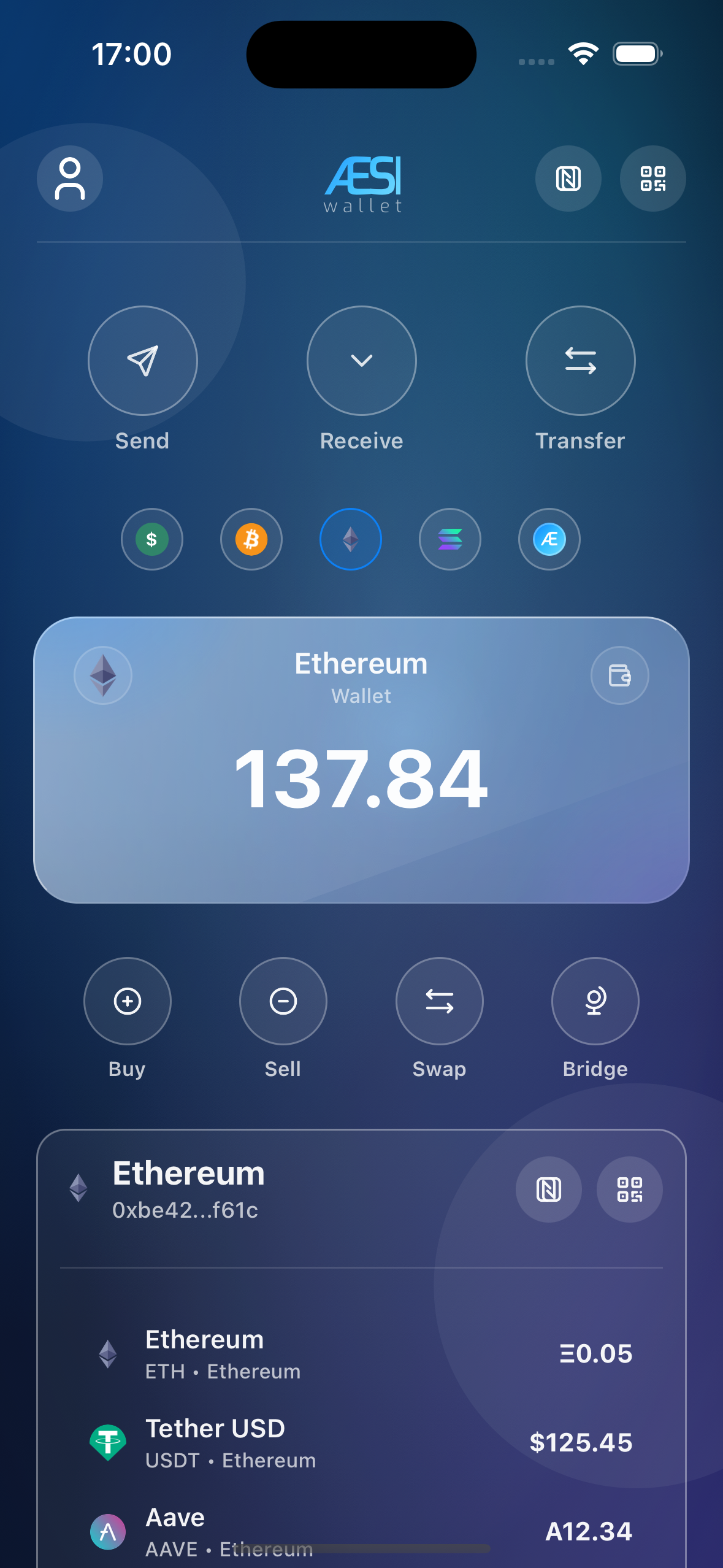This screenshot has height=1568, width=723.
Task: Select the dollar currency chip
Action: (152, 539)
